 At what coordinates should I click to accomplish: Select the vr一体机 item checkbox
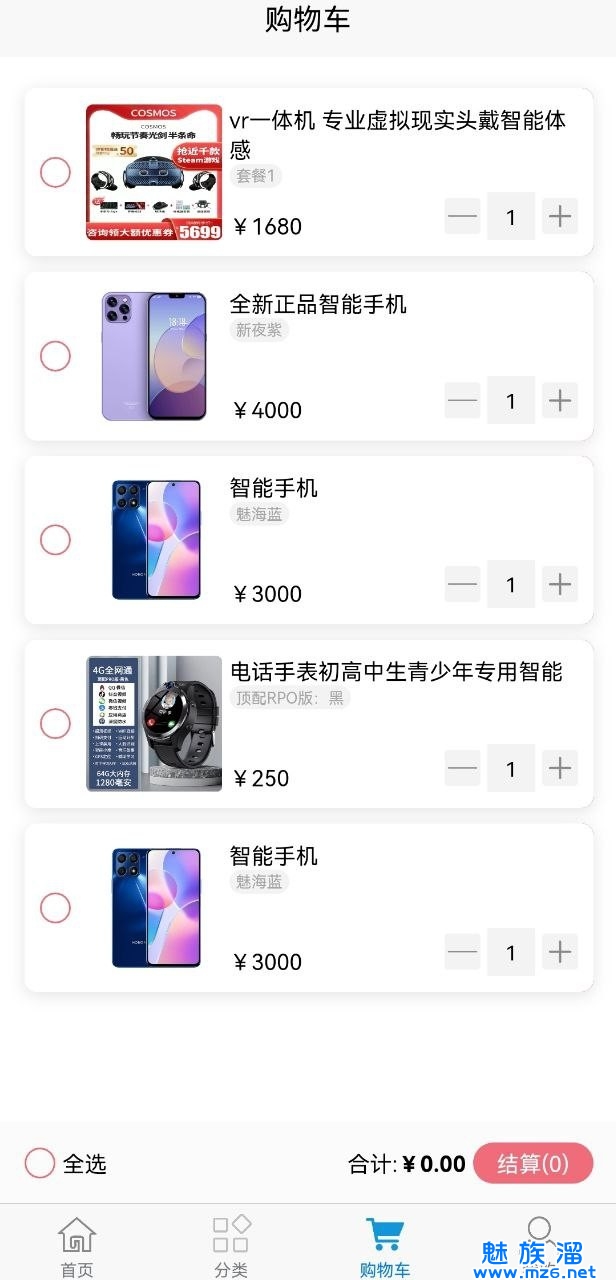55,172
